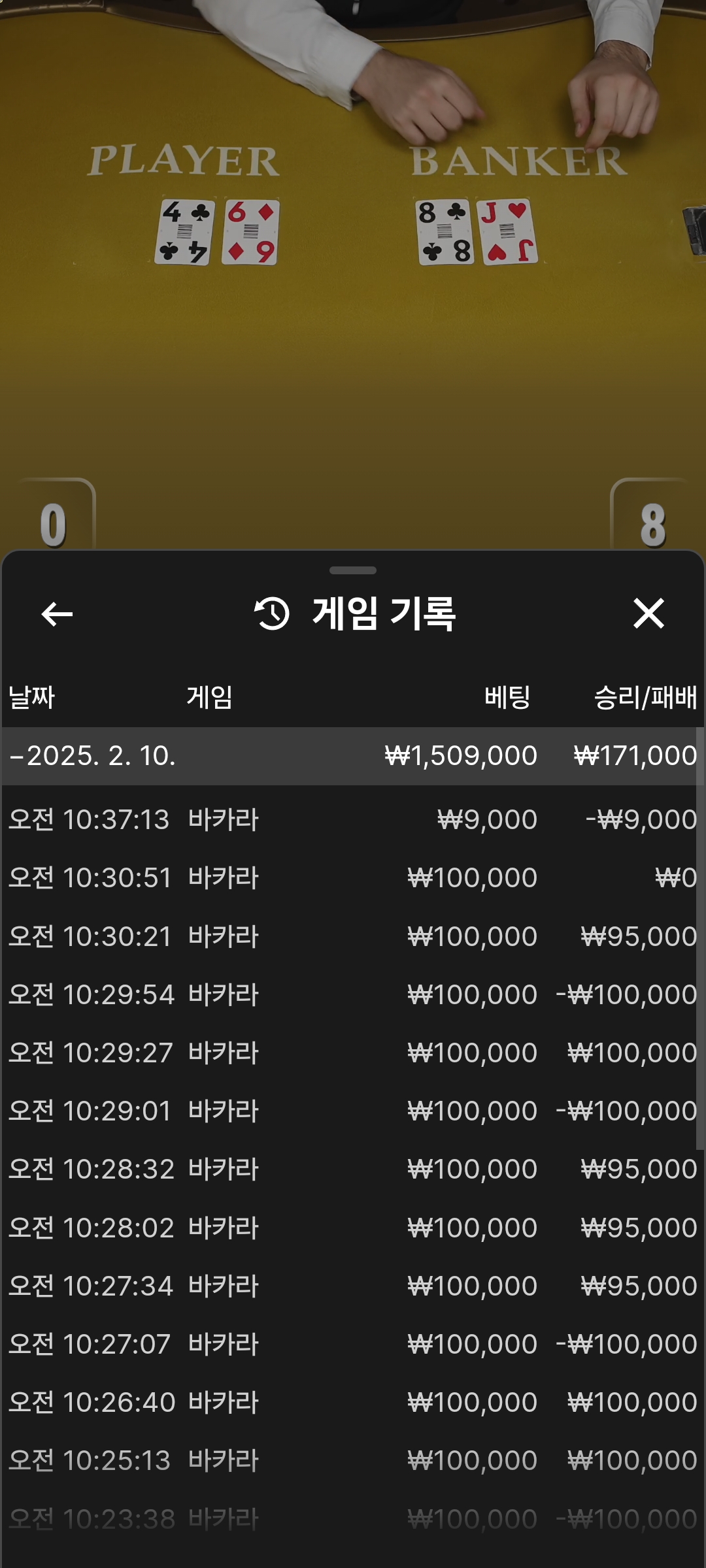Image resolution: width=706 pixels, height=1568 pixels.
Task: Tap the sheet drag handle above 게임 기록
Action: point(353,570)
